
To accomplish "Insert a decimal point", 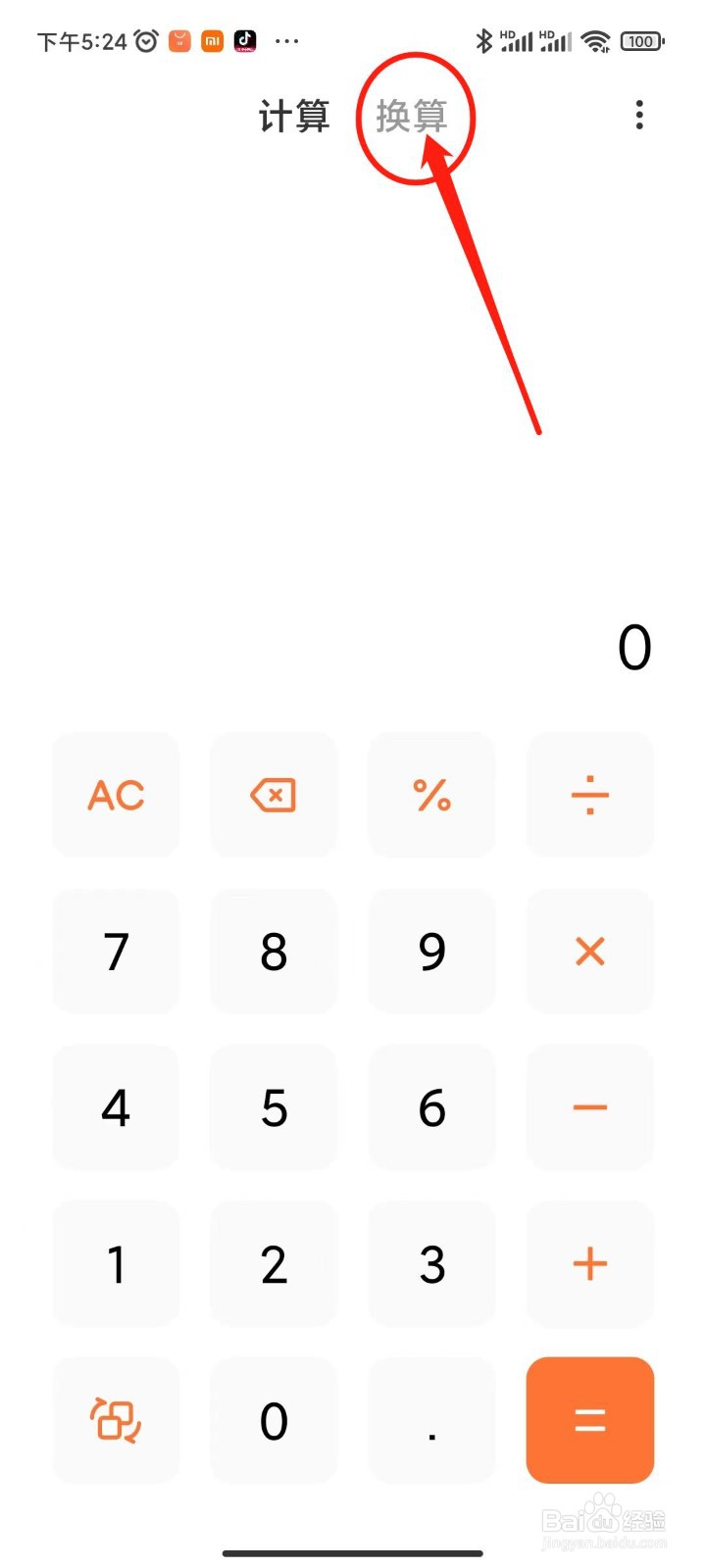I will click(x=431, y=1420).
